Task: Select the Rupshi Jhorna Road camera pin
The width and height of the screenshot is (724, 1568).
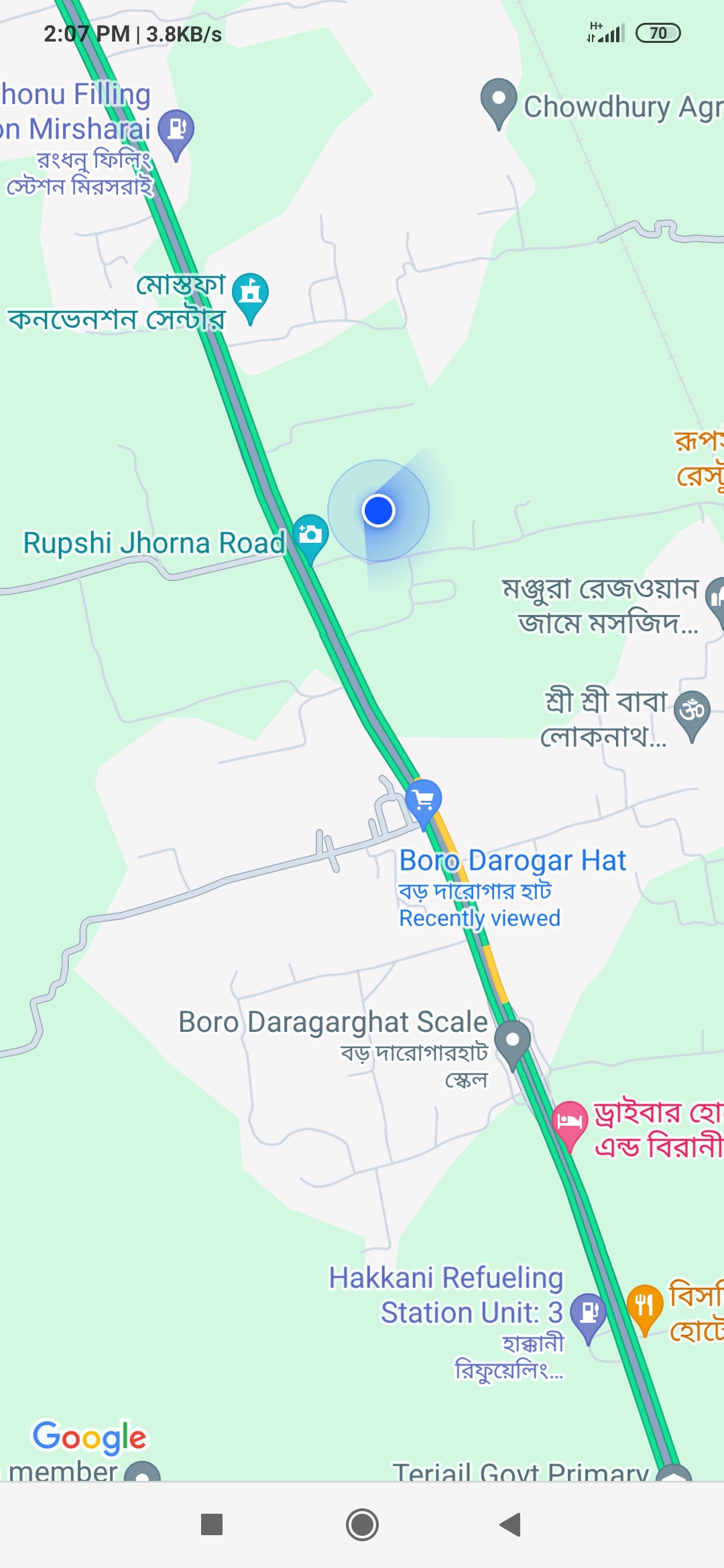Action: pyautogui.click(x=310, y=535)
